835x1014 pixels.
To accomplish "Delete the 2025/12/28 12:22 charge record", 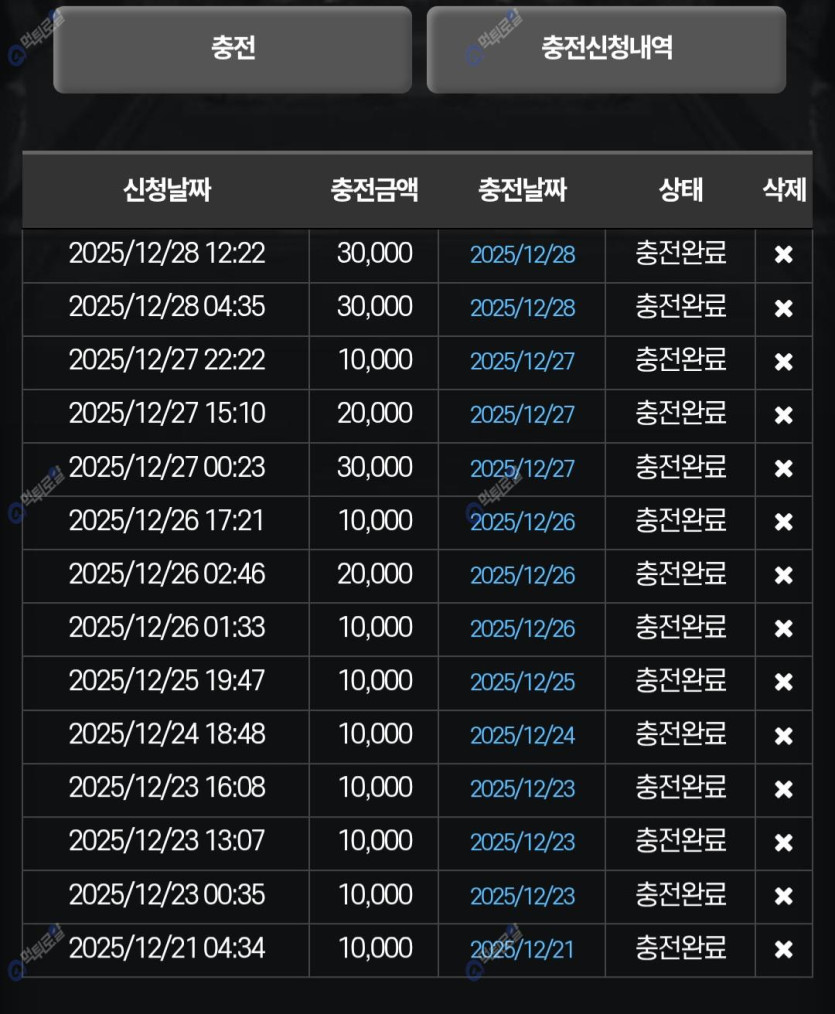I will pos(783,254).
